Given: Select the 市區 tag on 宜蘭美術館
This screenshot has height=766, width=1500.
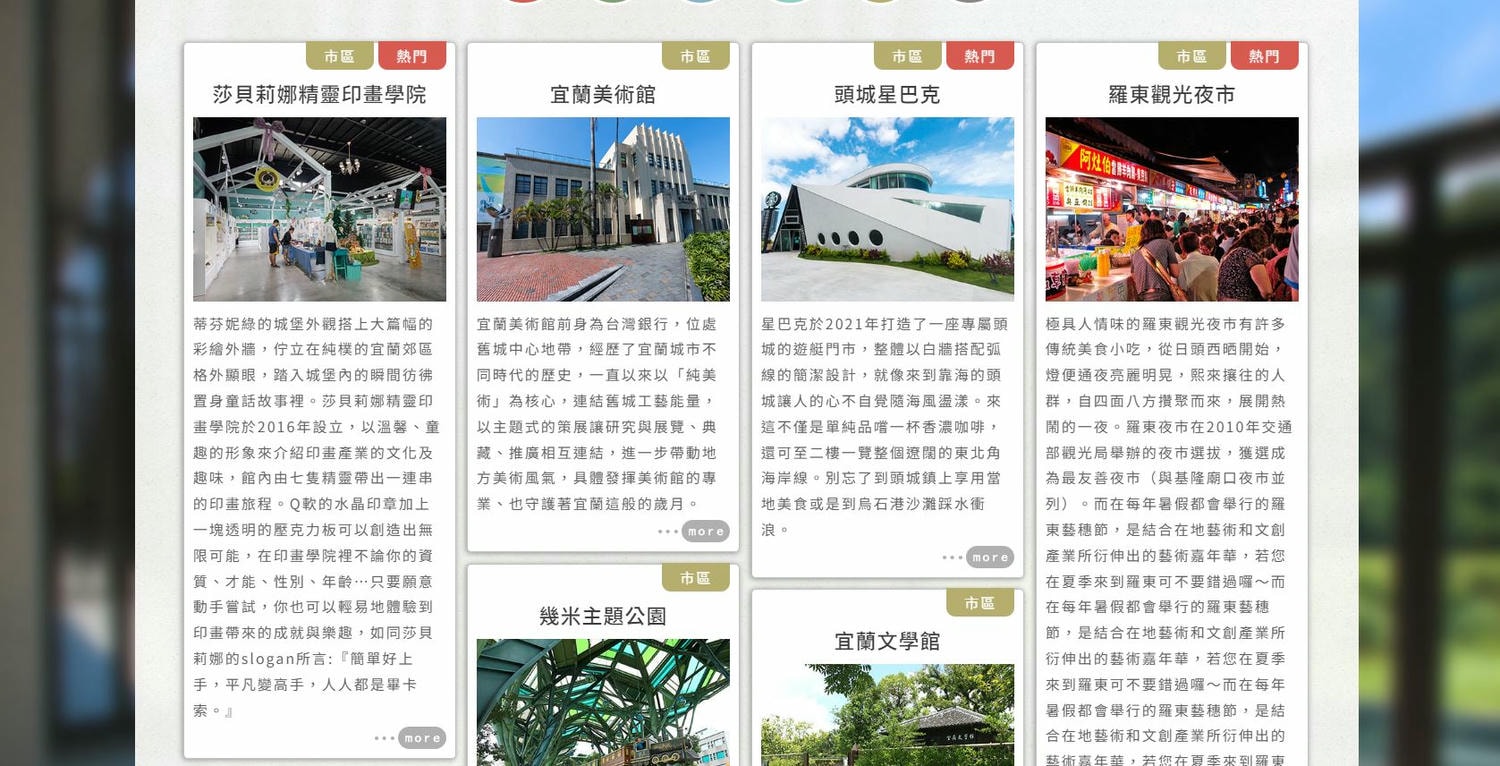Looking at the screenshot, I should 695,56.
